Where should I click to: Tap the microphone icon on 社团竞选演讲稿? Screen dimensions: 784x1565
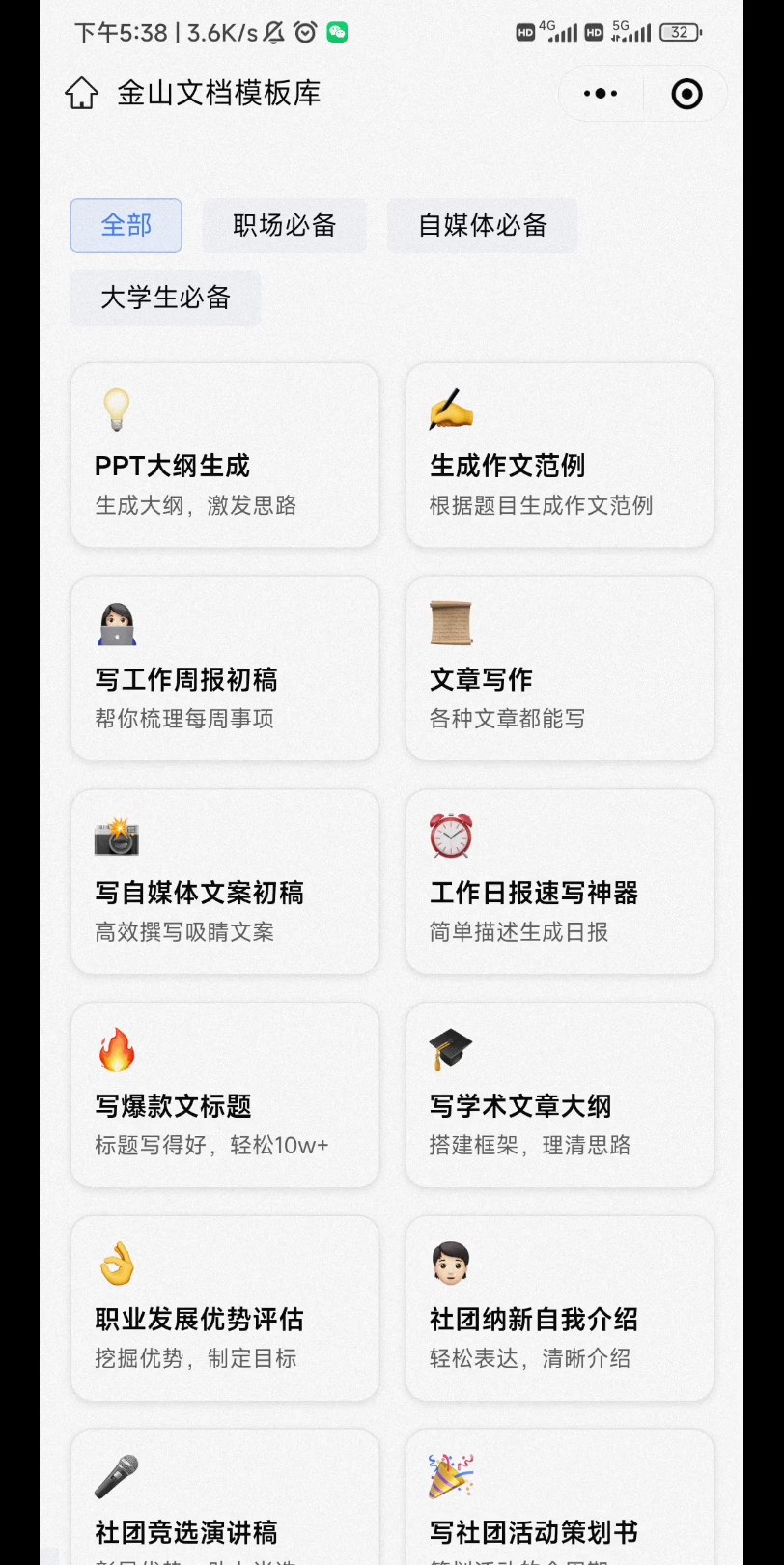click(x=116, y=1476)
